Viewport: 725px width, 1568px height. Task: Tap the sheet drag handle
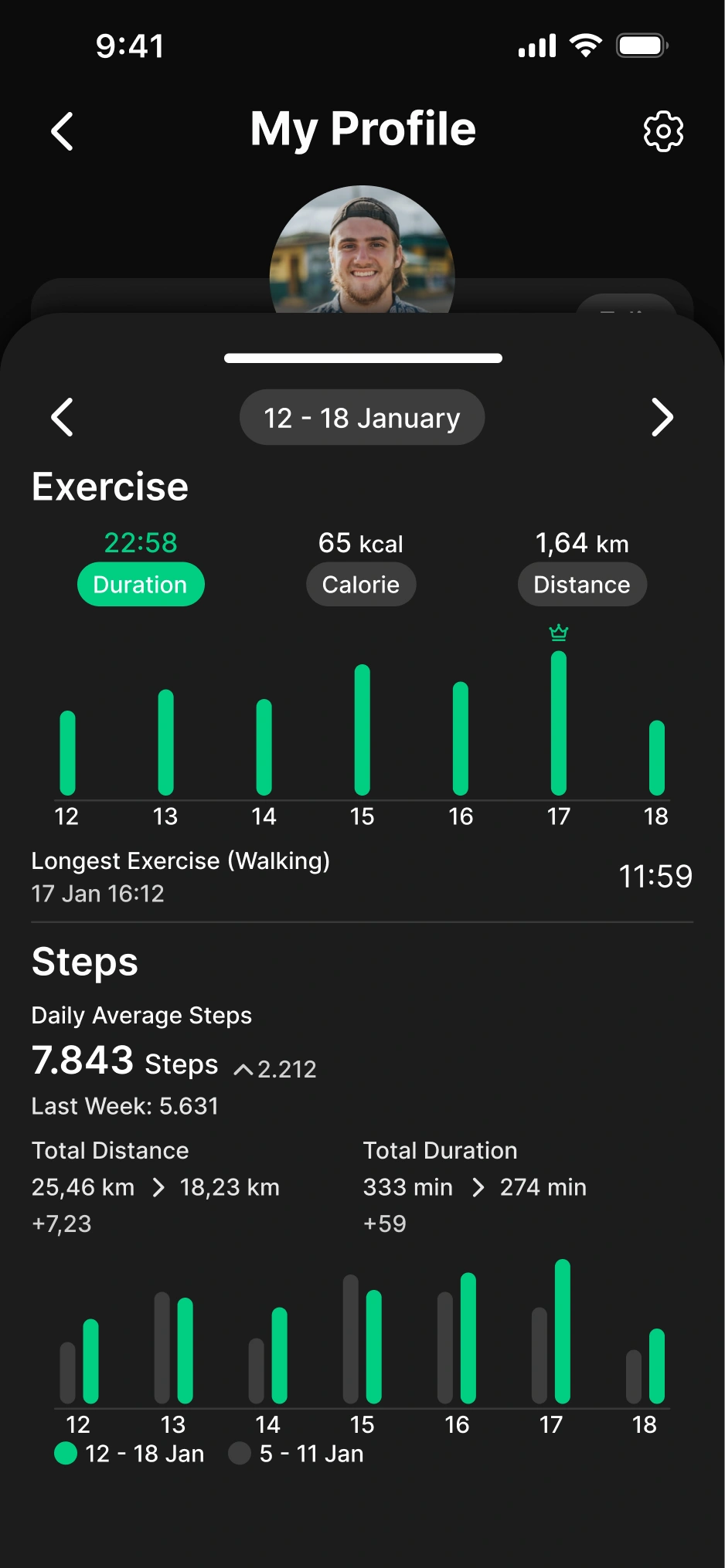click(x=362, y=358)
